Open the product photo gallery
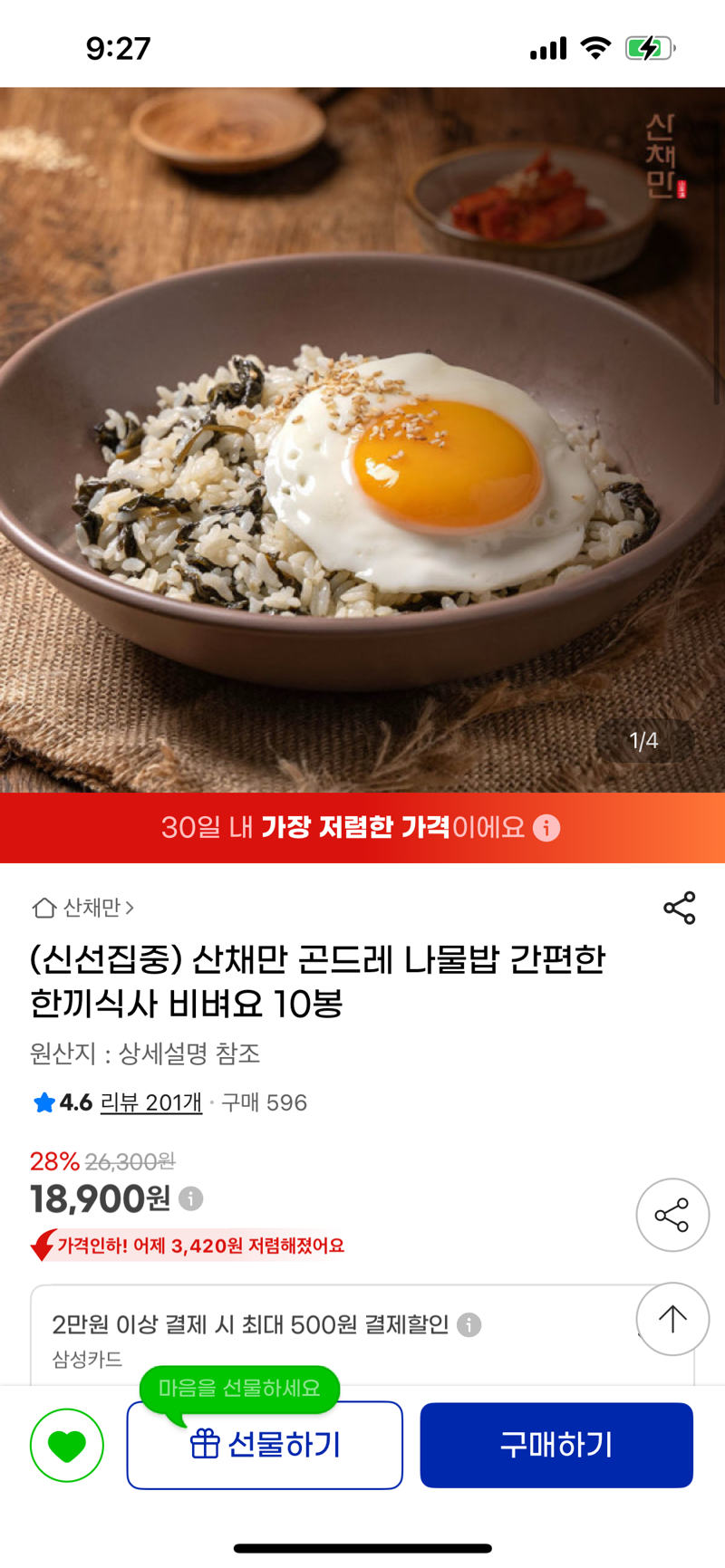 tap(362, 439)
